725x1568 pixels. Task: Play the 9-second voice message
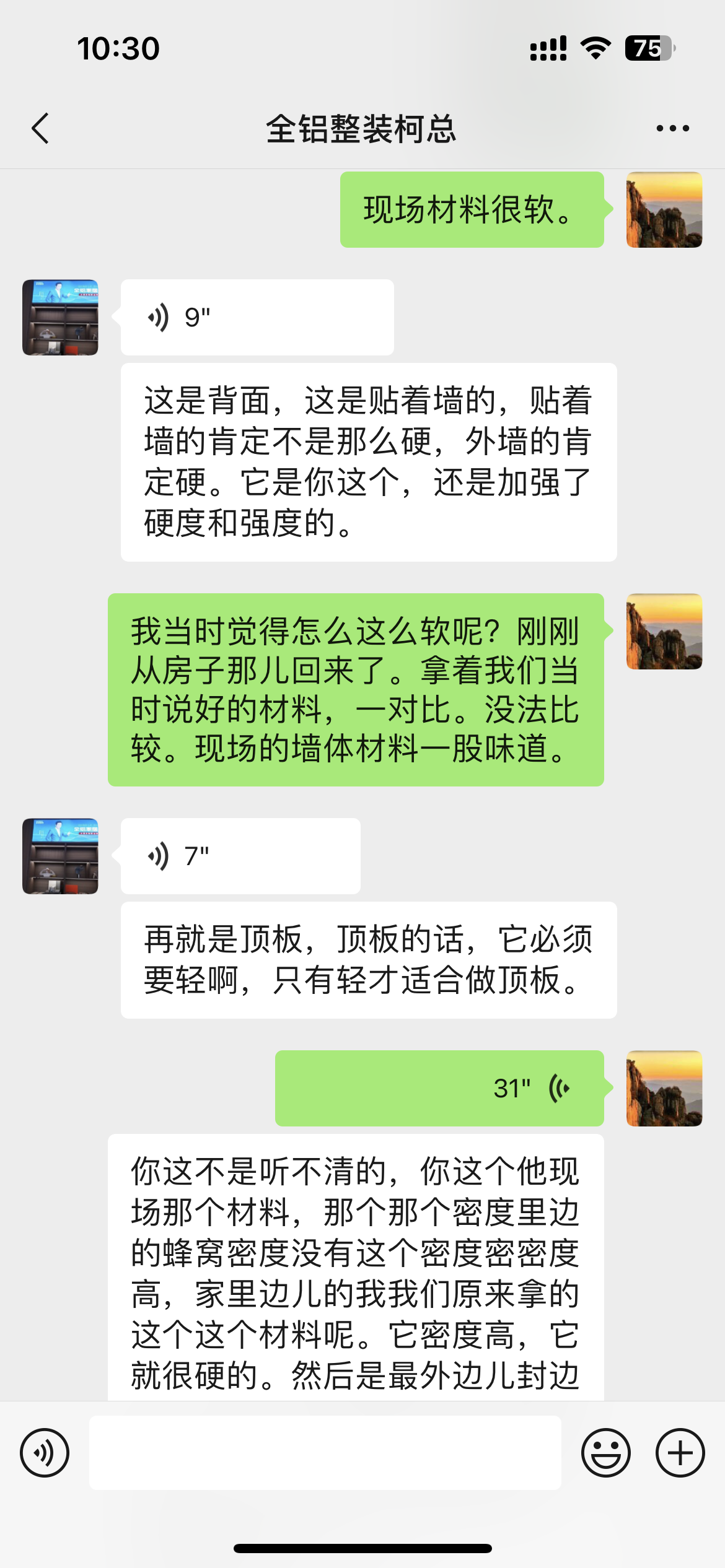257,317
